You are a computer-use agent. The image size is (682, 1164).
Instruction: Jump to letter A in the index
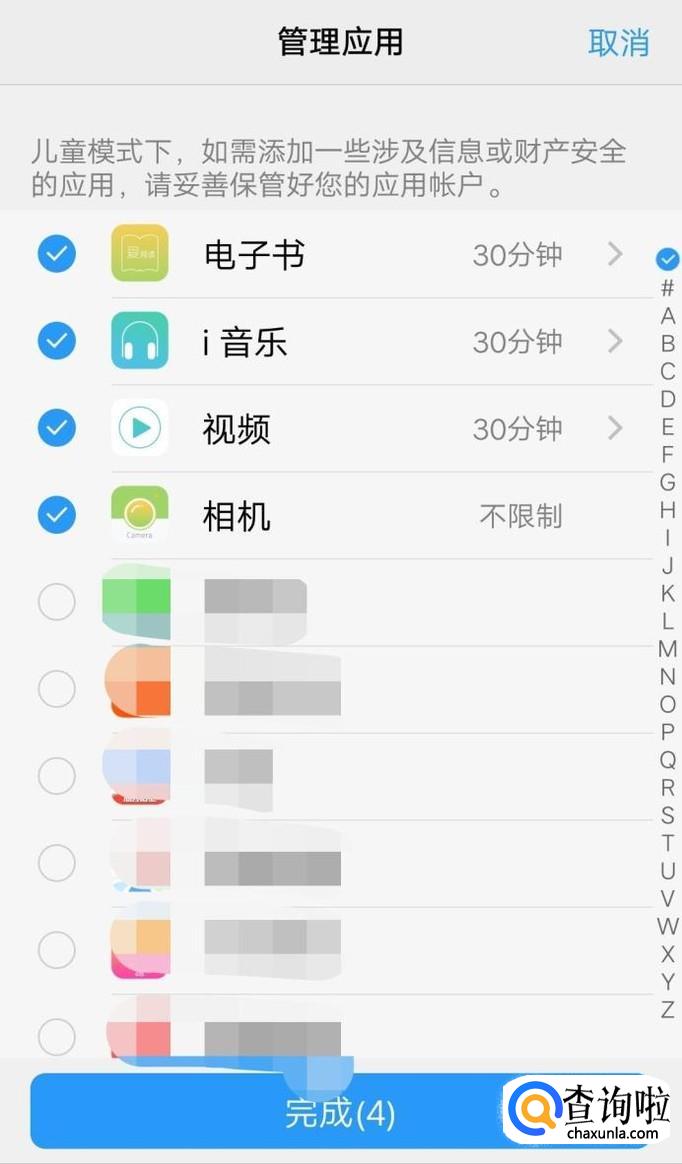click(x=667, y=316)
